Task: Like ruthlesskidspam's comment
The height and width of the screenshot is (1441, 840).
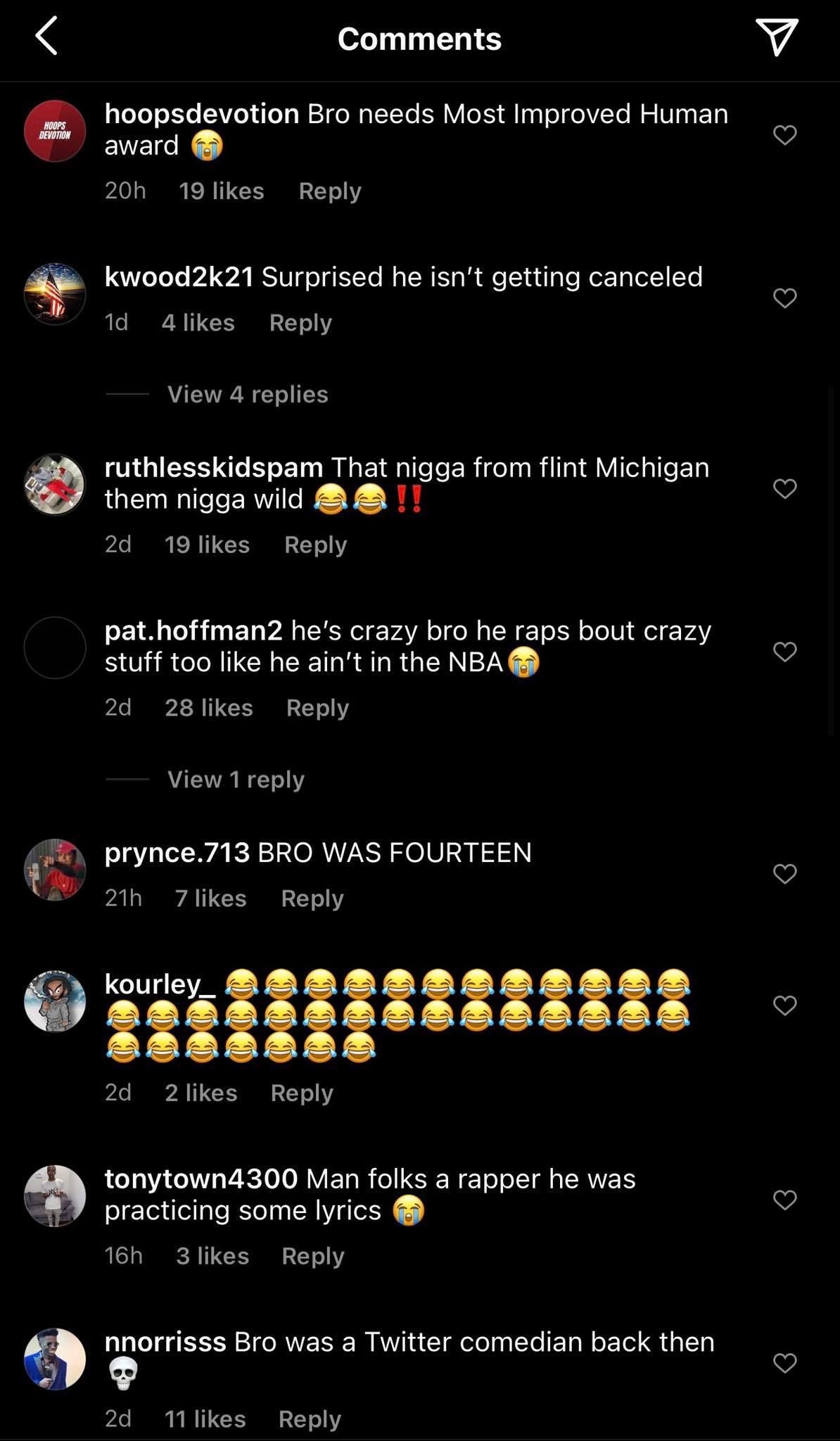Action: (784, 488)
